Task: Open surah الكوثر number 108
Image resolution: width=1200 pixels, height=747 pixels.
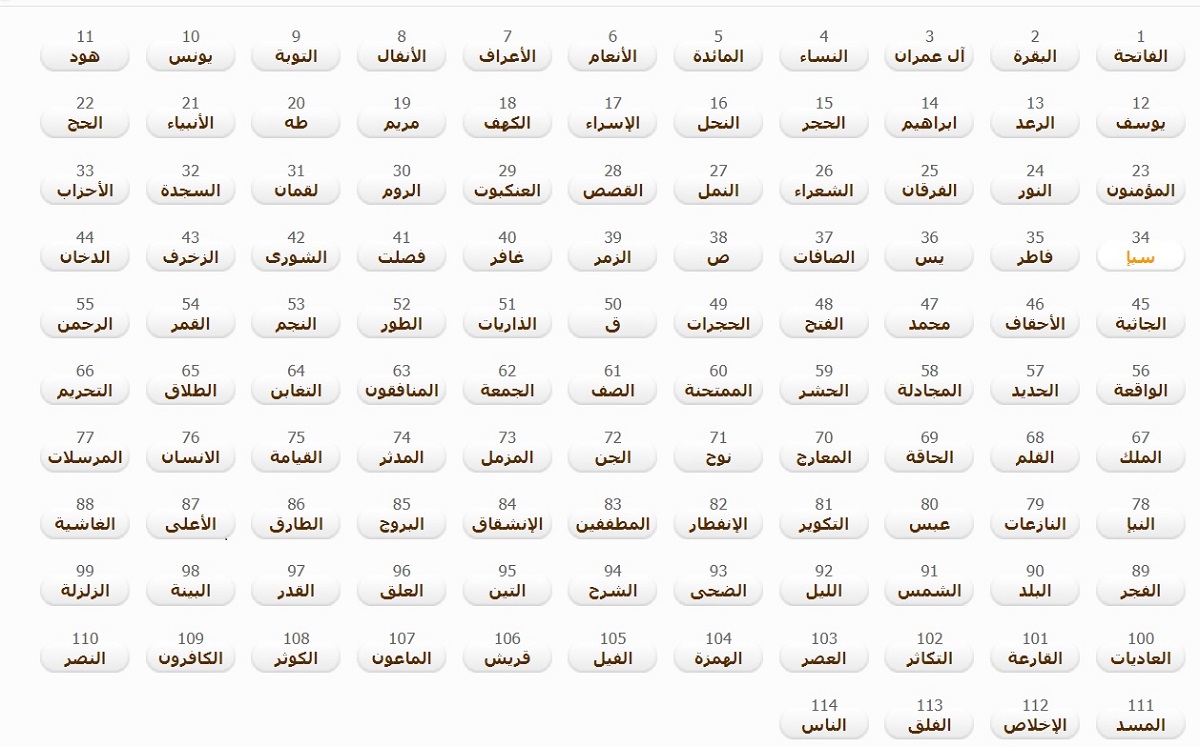Action: [296, 659]
